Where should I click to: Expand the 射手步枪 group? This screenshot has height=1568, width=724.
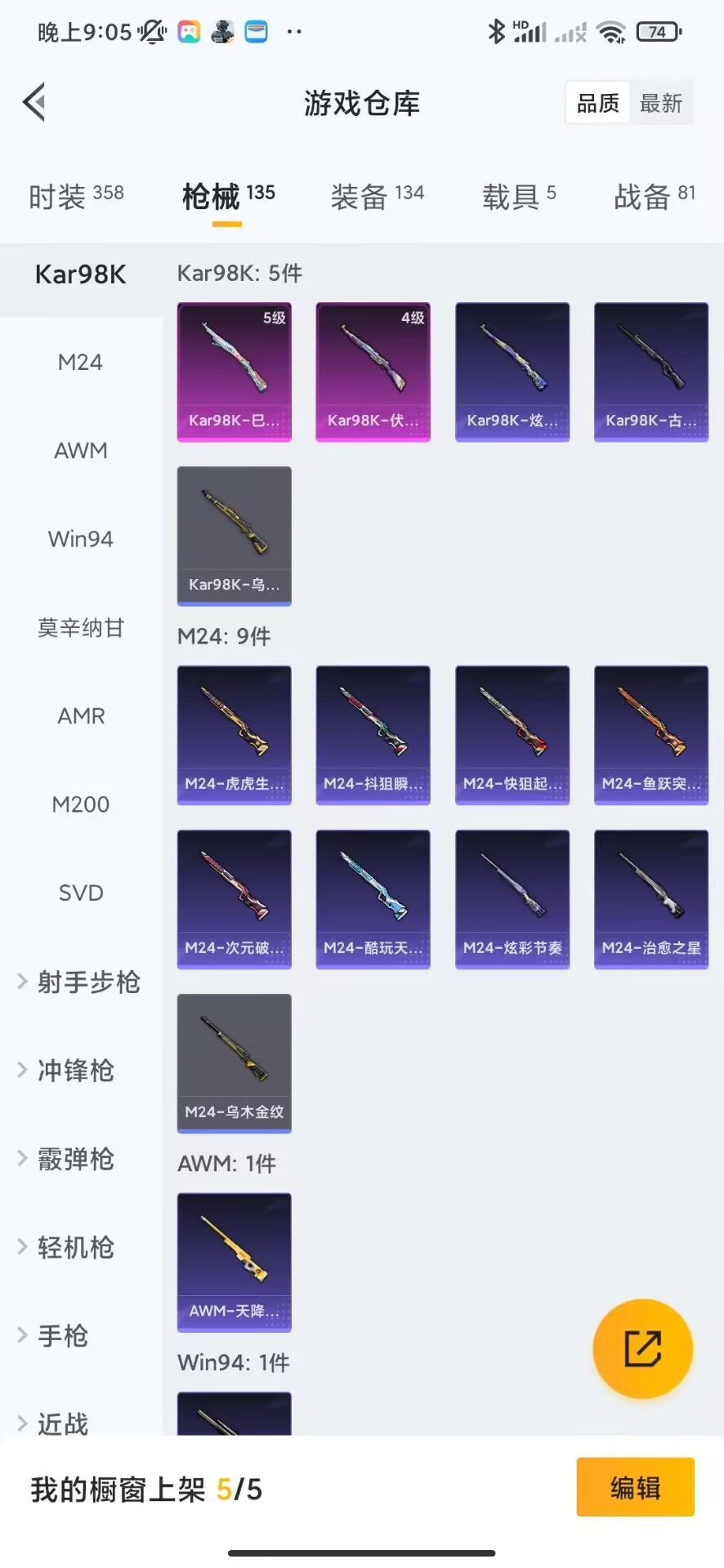(x=80, y=982)
